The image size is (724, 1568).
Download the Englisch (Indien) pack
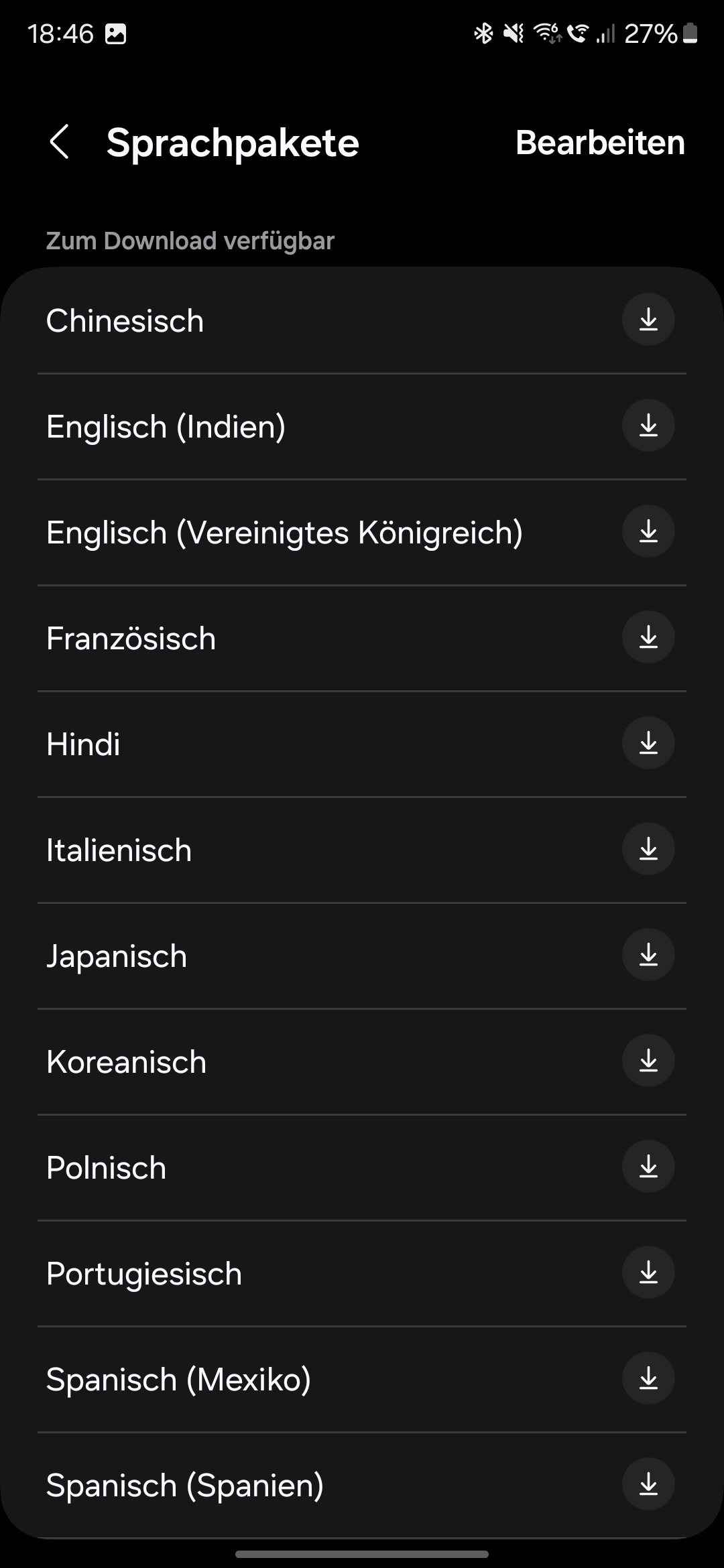coord(648,426)
